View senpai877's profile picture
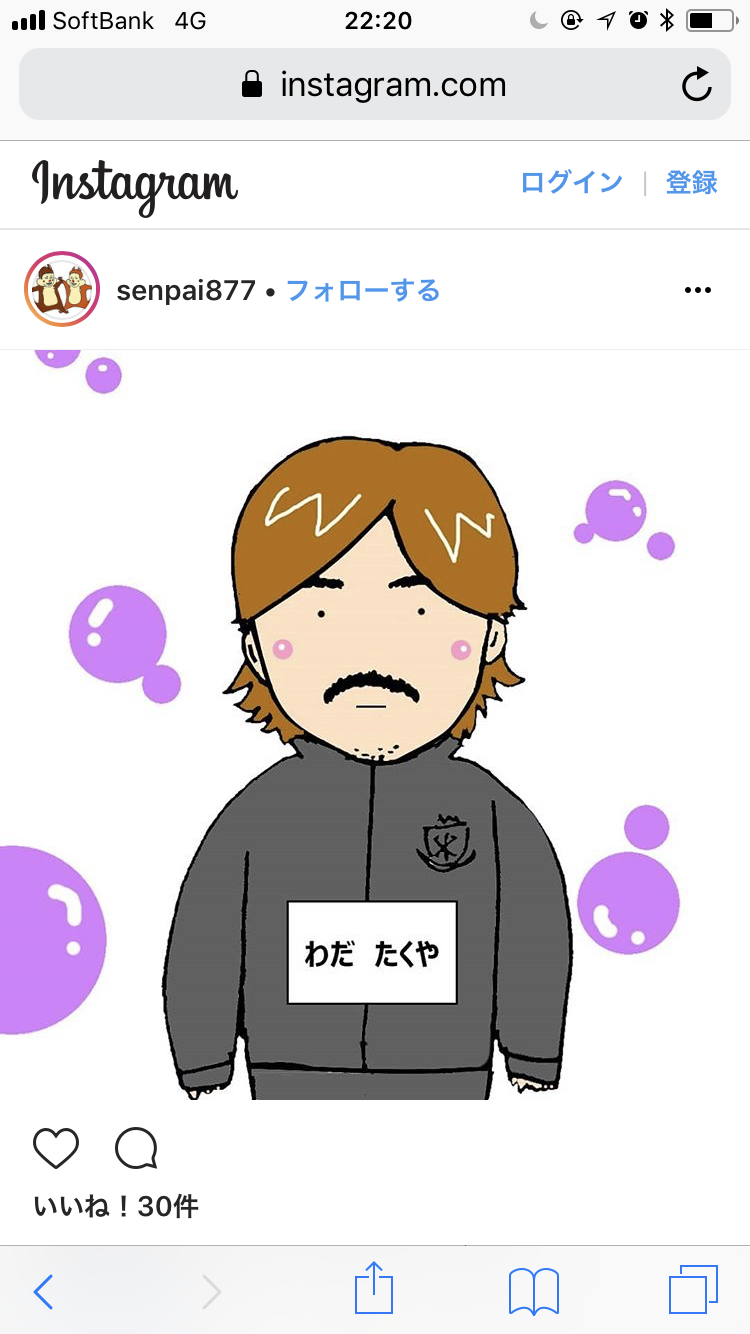Screen dimensions: 750x1334 [61, 290]
